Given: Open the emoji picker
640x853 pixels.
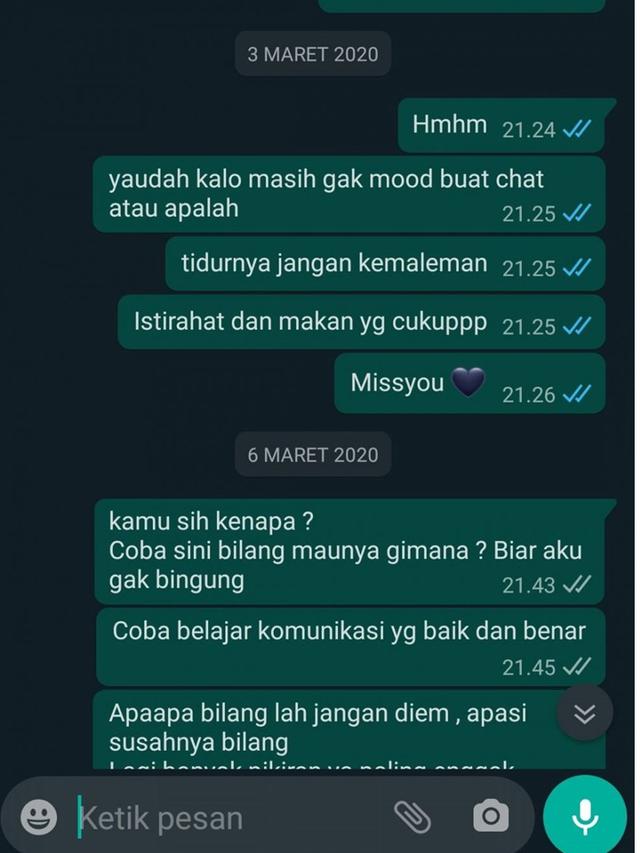Looking at the screenshot, I should [x=39, y=818].
